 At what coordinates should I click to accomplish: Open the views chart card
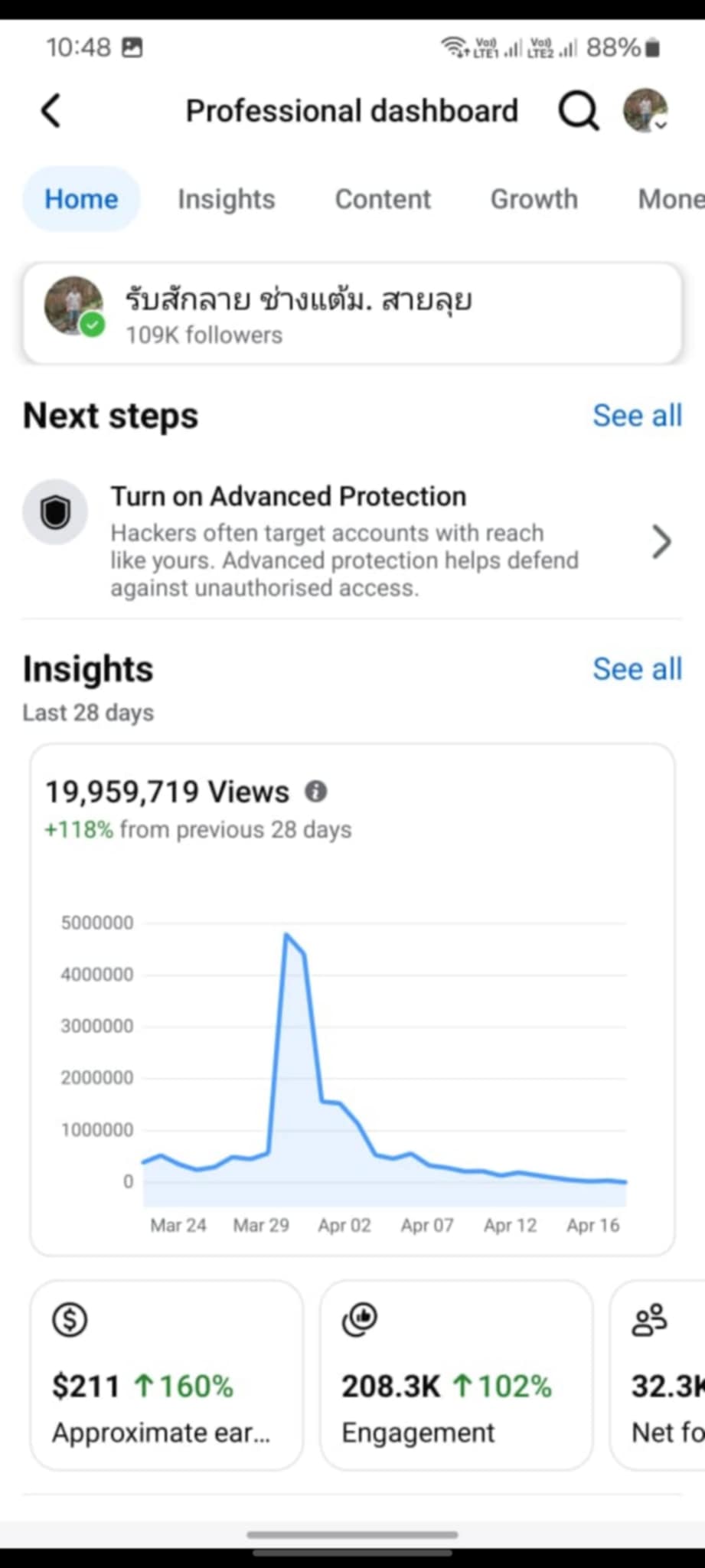coord(352,999)
